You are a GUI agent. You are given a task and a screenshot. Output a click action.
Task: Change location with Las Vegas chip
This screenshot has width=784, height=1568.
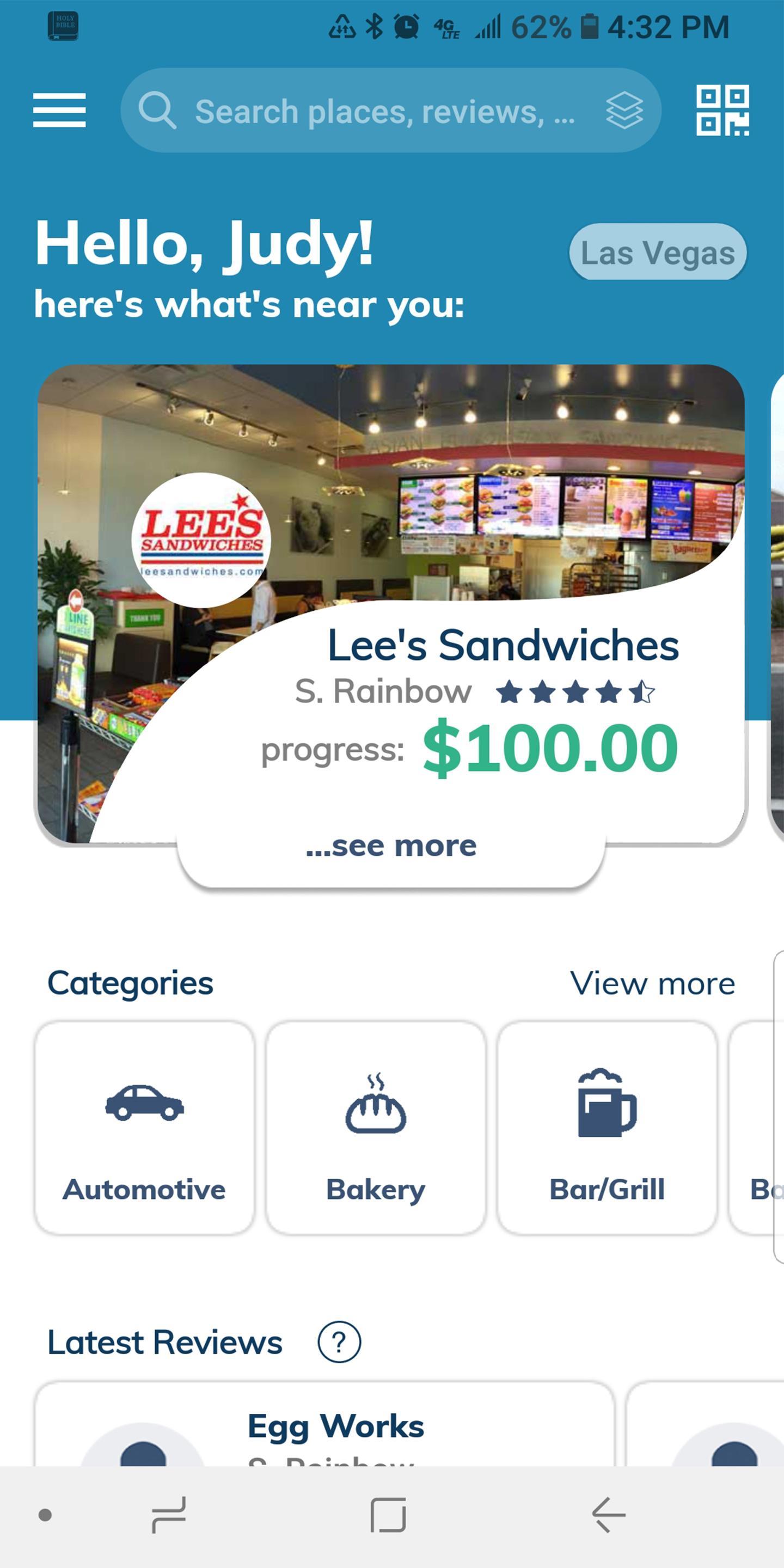[x=657, y=253]
